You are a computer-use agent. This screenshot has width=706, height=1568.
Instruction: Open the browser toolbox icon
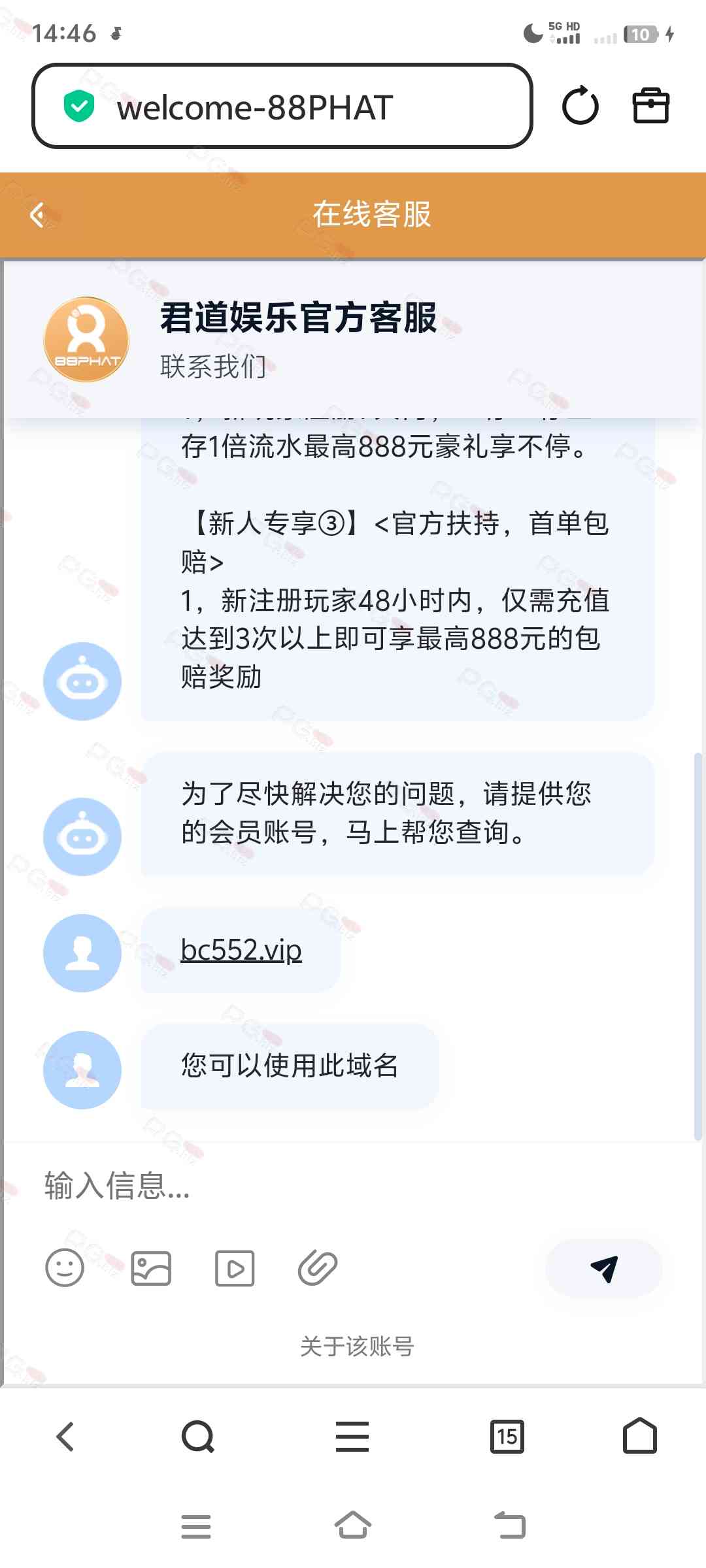650,106
